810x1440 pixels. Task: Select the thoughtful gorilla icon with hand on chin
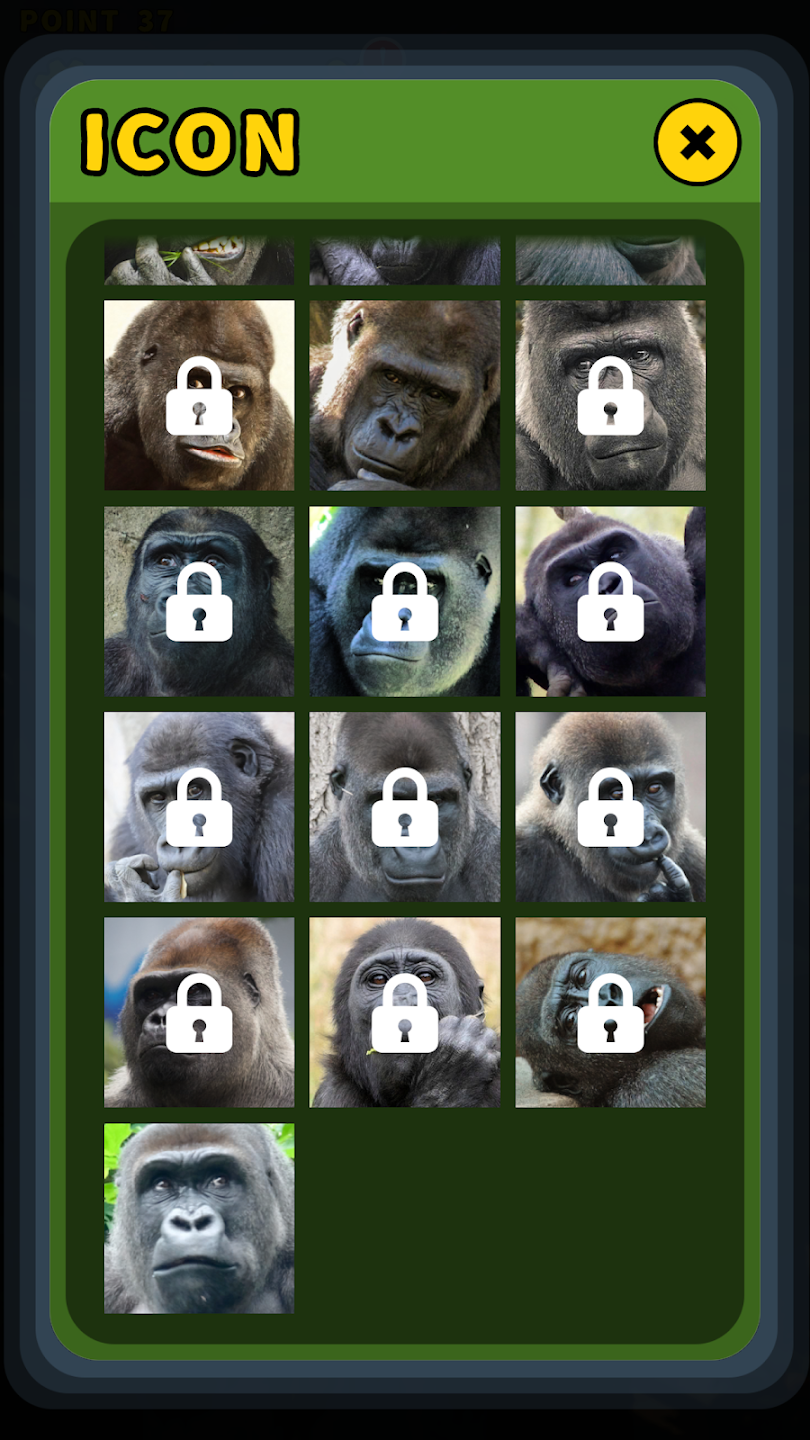click(x=404, y=395)
